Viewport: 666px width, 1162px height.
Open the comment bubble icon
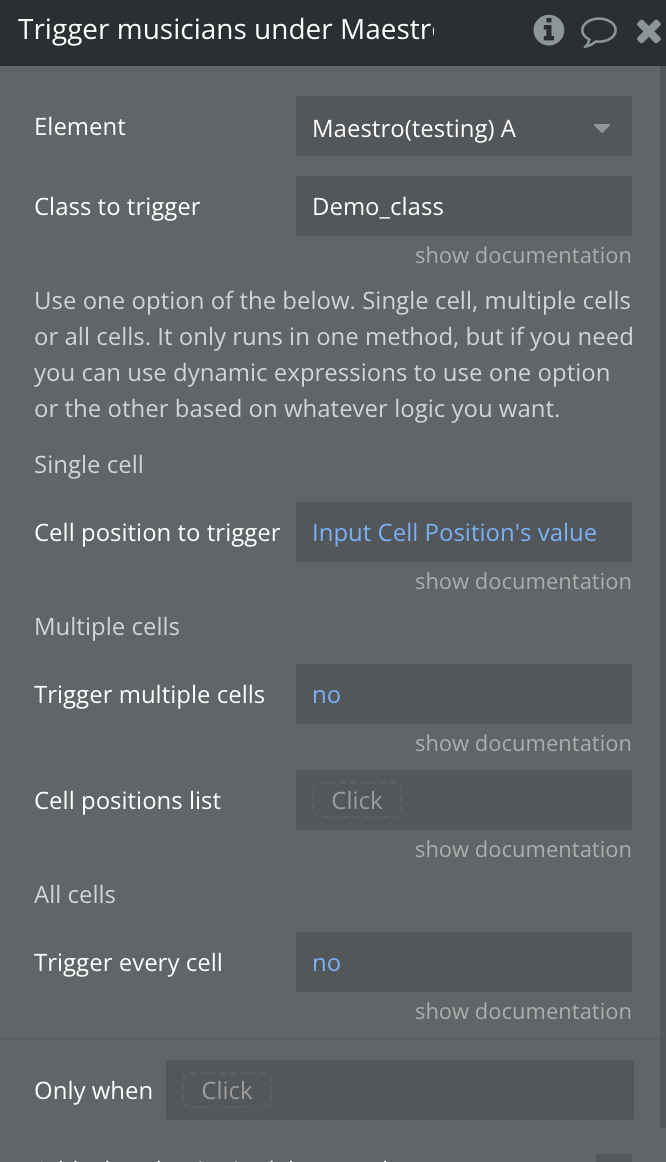(x=598, y=31)
